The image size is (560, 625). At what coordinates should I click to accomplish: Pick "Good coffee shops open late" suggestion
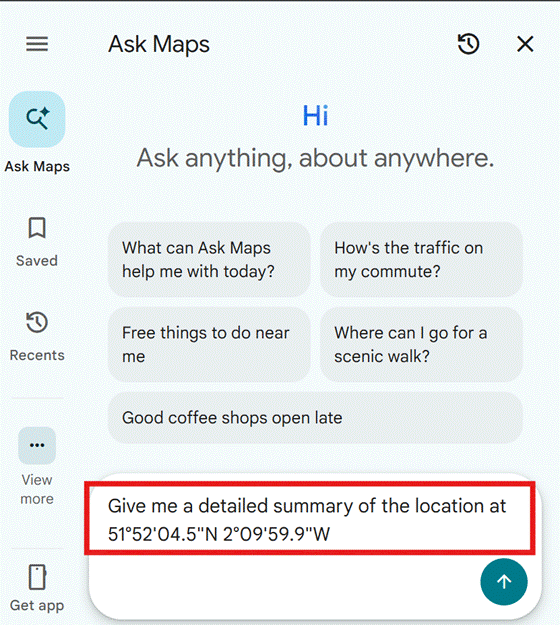click(x=315, y=418)
